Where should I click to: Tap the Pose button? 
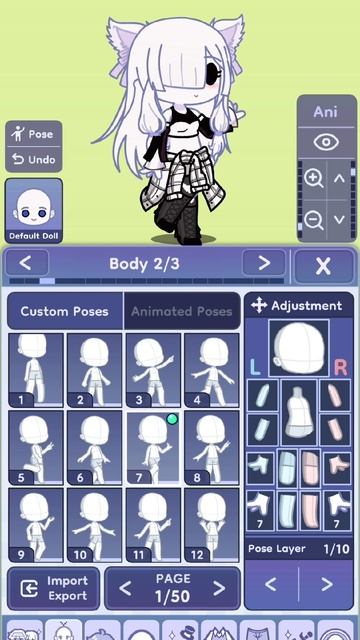click(x=33, y=134)
